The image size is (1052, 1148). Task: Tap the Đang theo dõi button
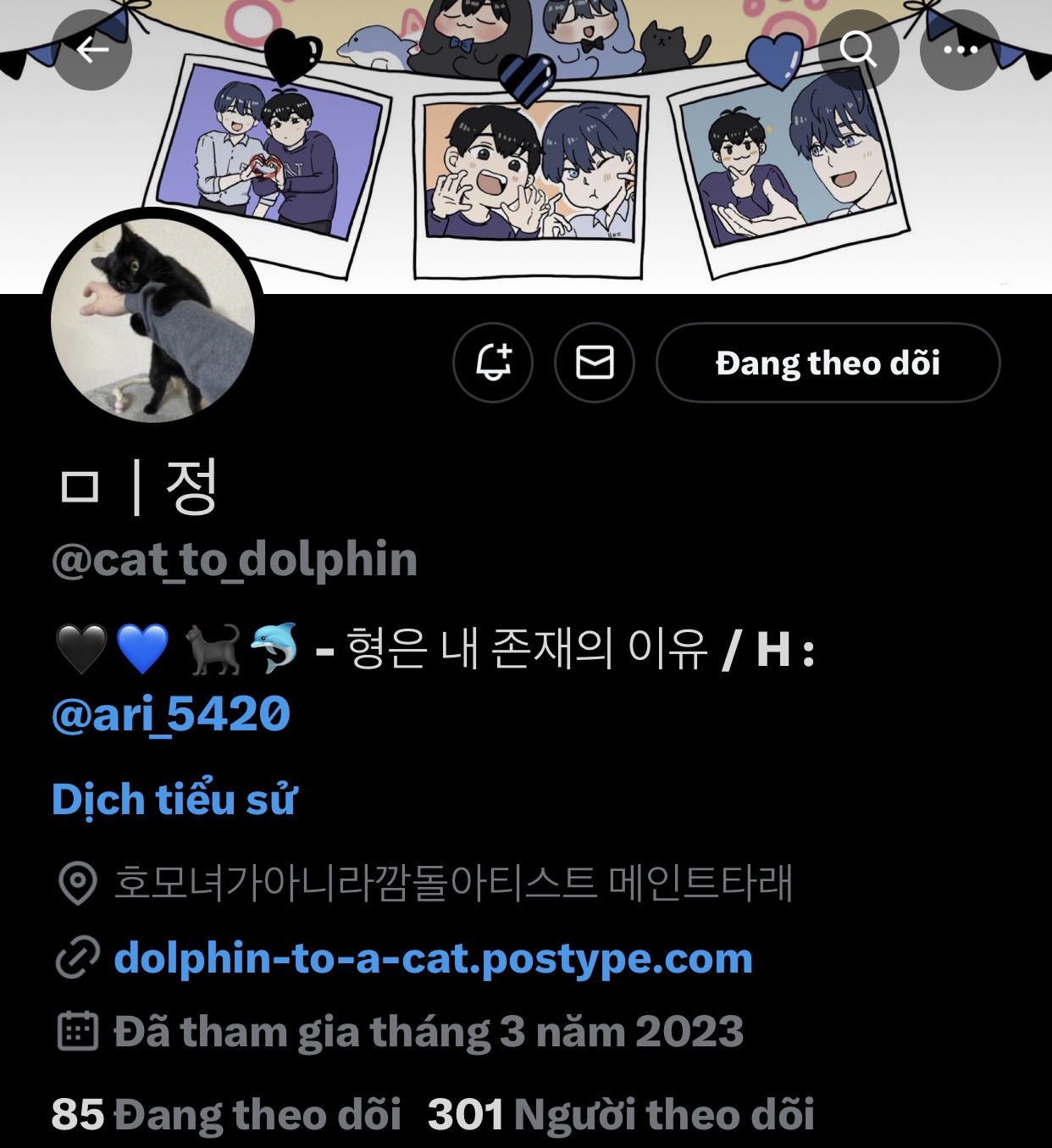(828, 363)
